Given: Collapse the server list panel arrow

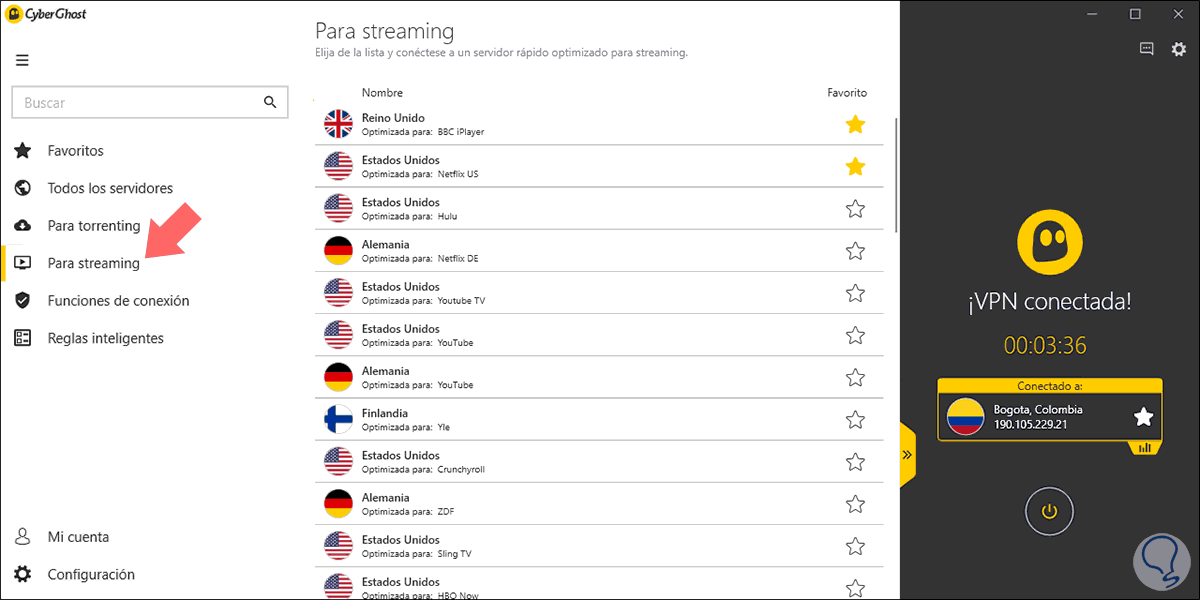Looking at the screenshot, I should pos(907,454).
